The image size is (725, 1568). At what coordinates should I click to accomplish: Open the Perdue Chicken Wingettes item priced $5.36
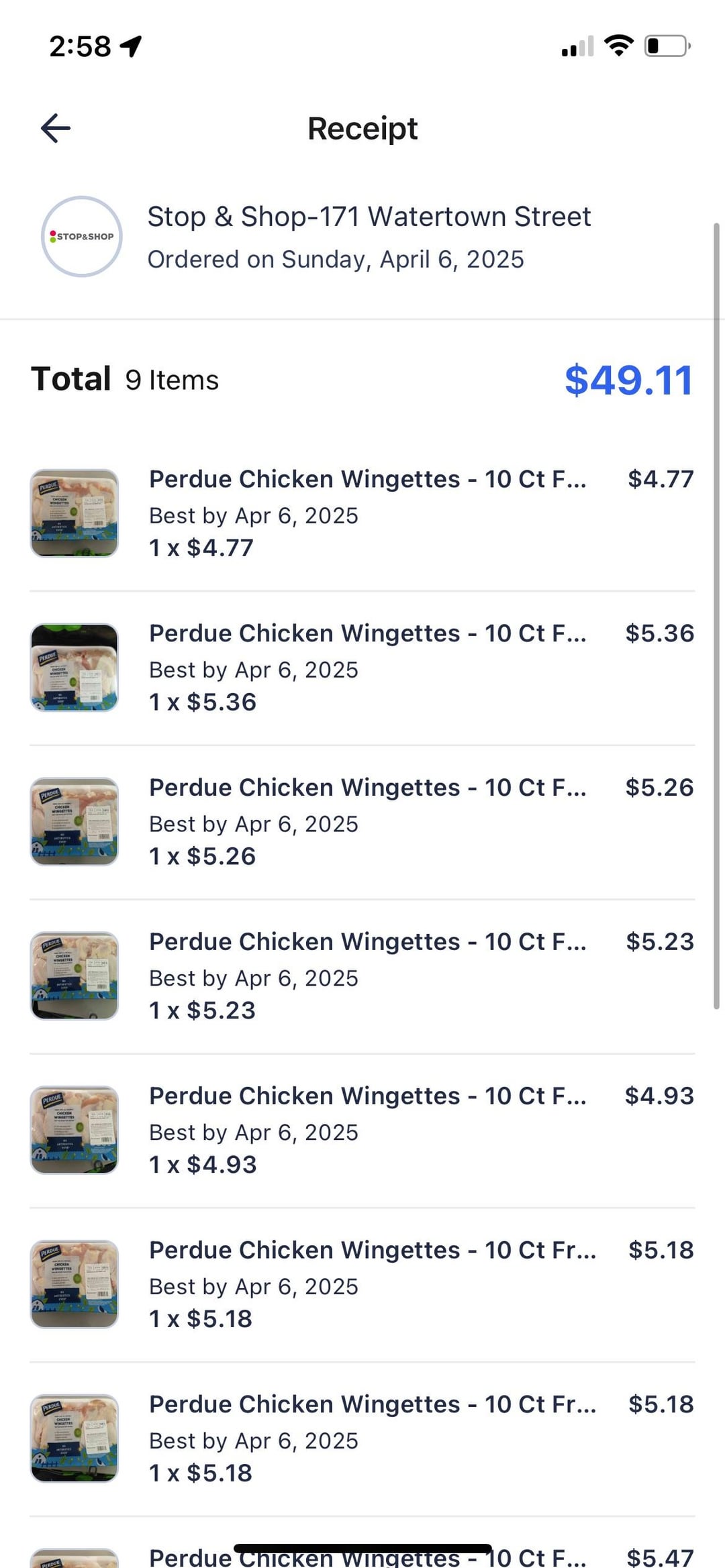(362, 668)
